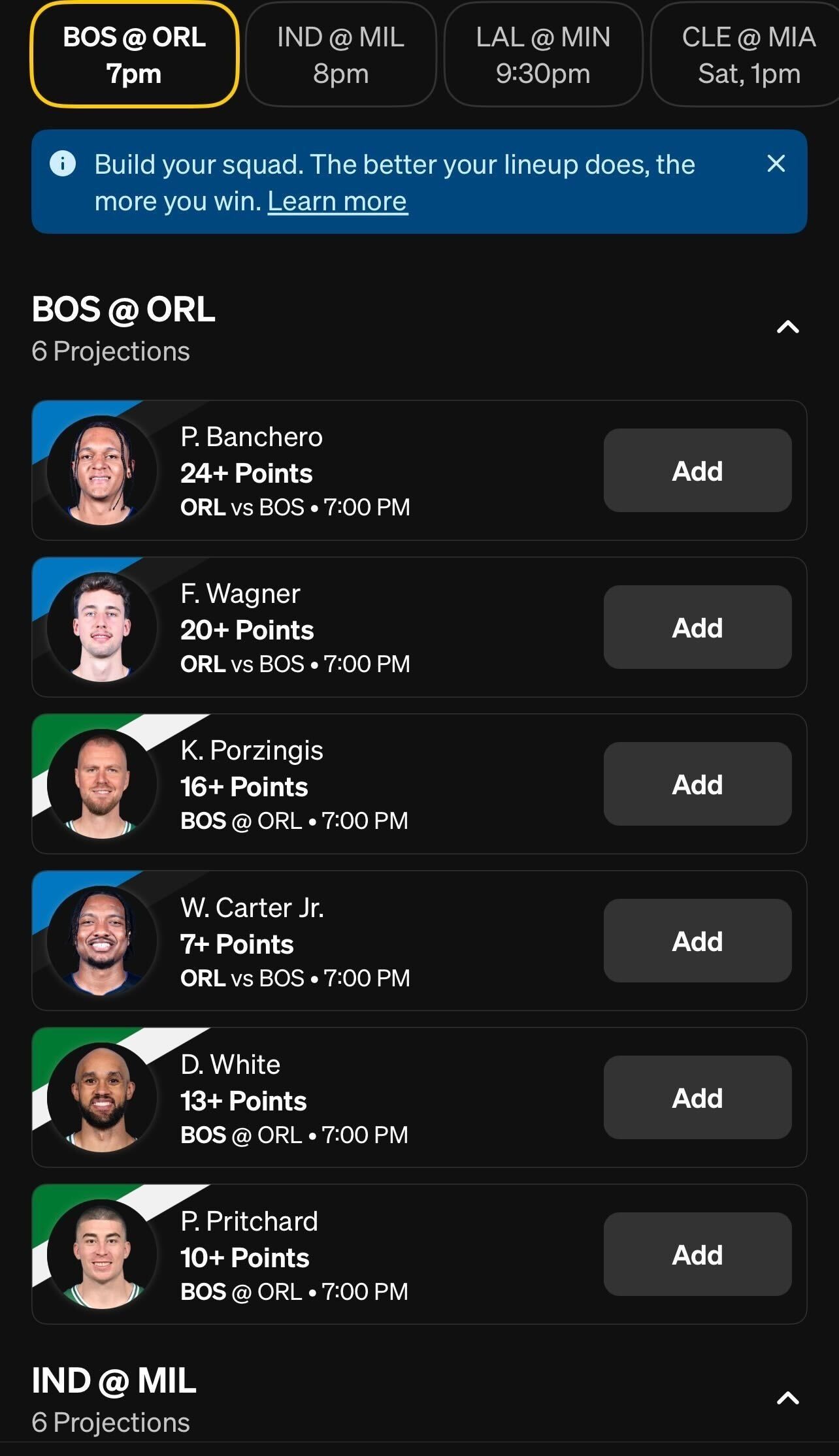
Task: Collapse the IND @ MIL projections section
Action: (787, 1399)
